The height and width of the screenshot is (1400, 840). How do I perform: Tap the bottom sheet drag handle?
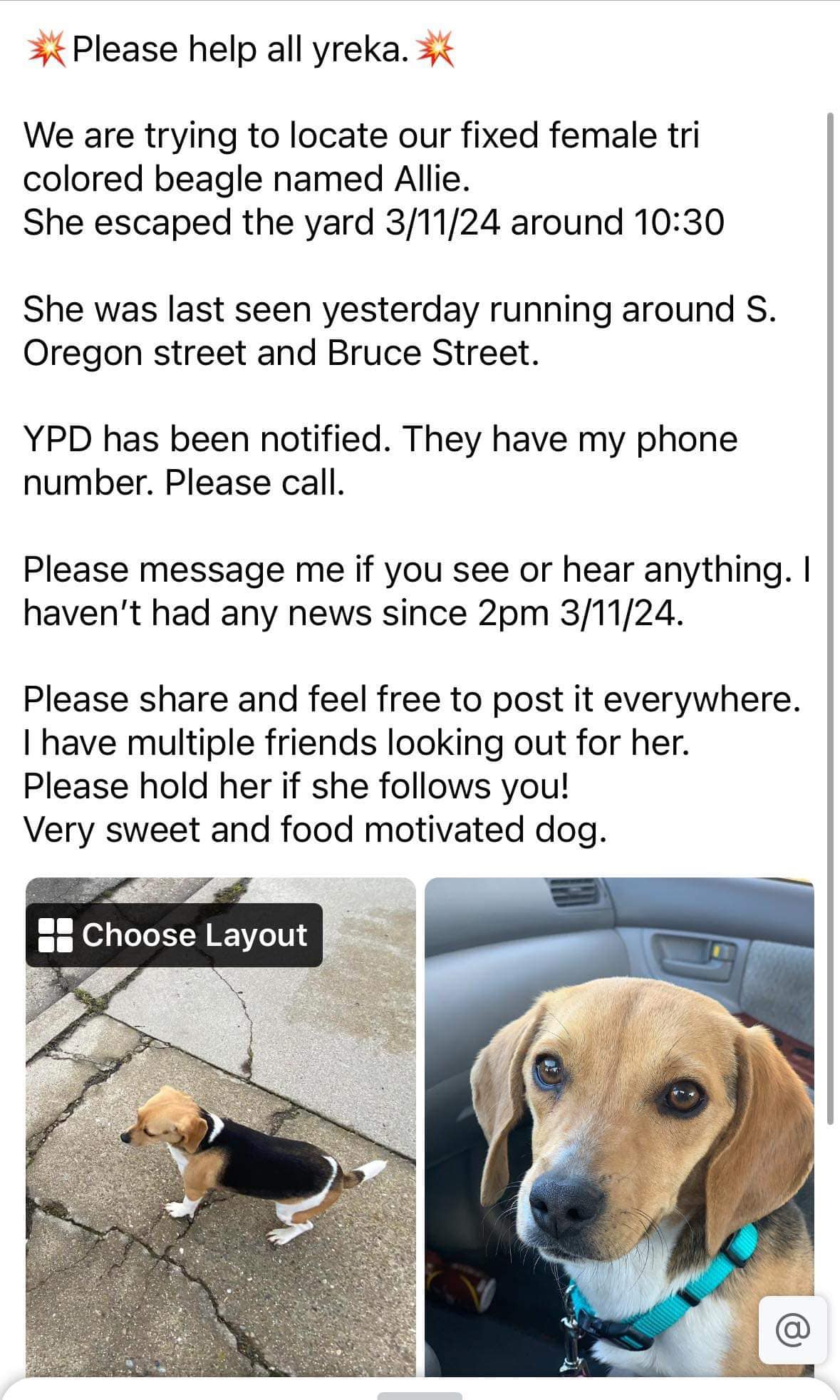[420, 1394]
